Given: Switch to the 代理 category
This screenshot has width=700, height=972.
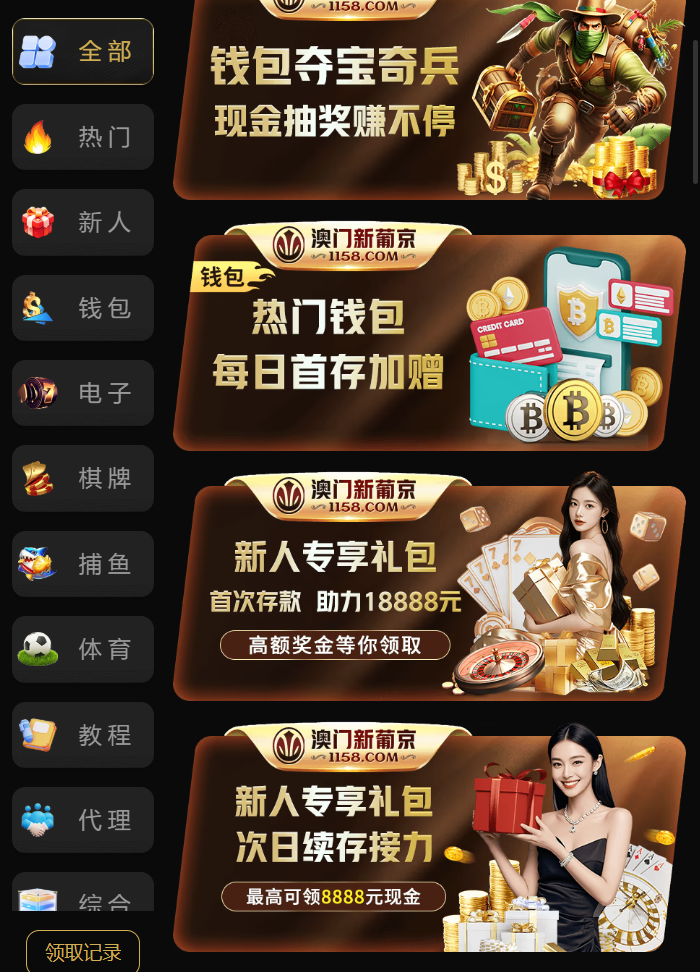Looking at the screenshot, I should (83, 820).
